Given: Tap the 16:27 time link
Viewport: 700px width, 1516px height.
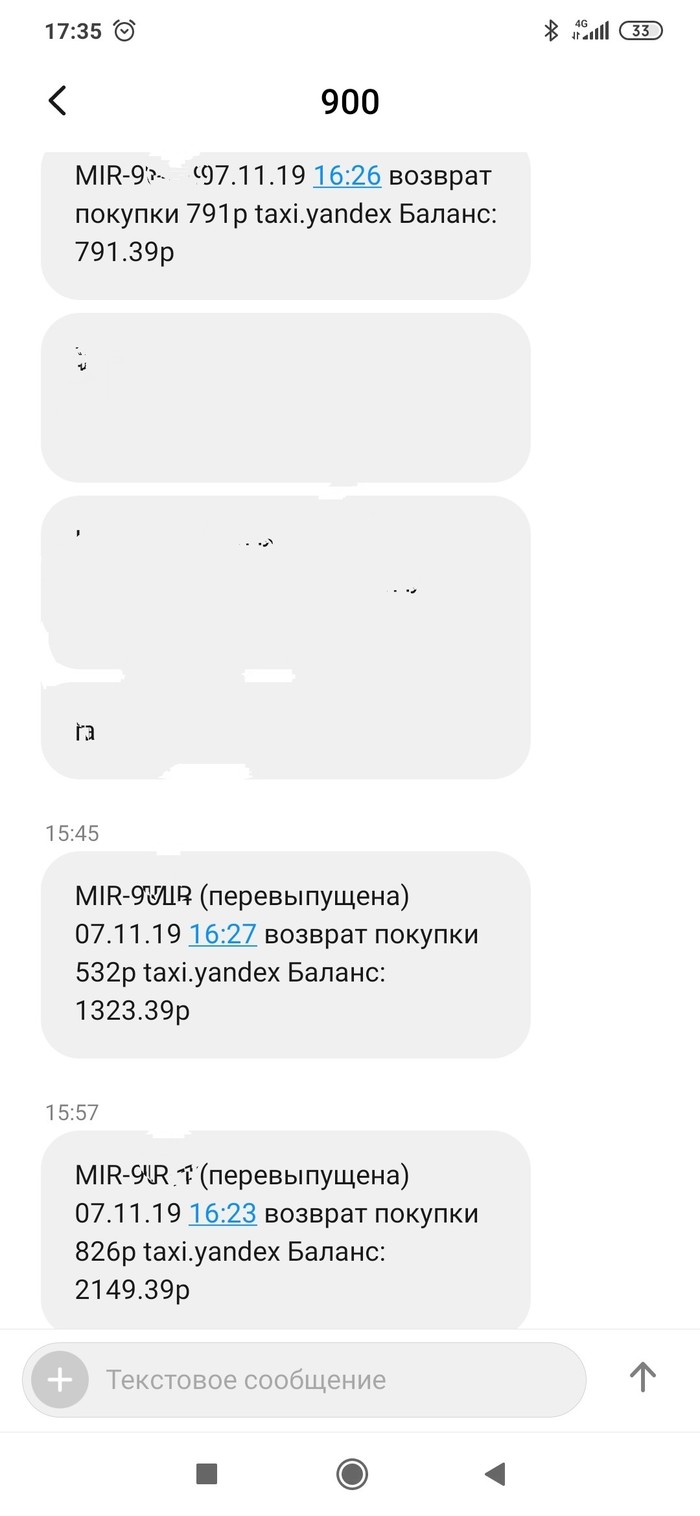Looking at the screenshot, I should tap(223, 935).
